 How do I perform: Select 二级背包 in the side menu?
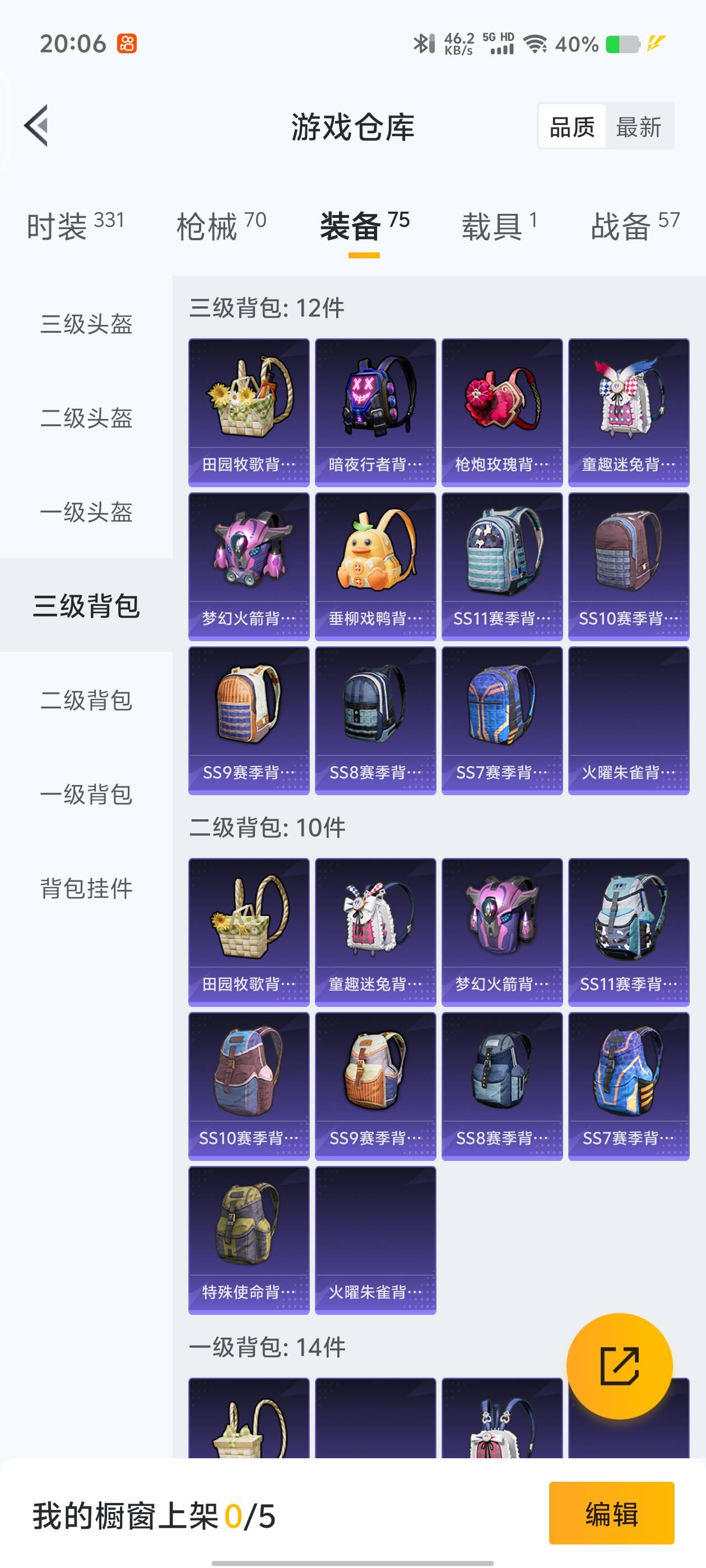pyautogui.click(x=86, y=700)
